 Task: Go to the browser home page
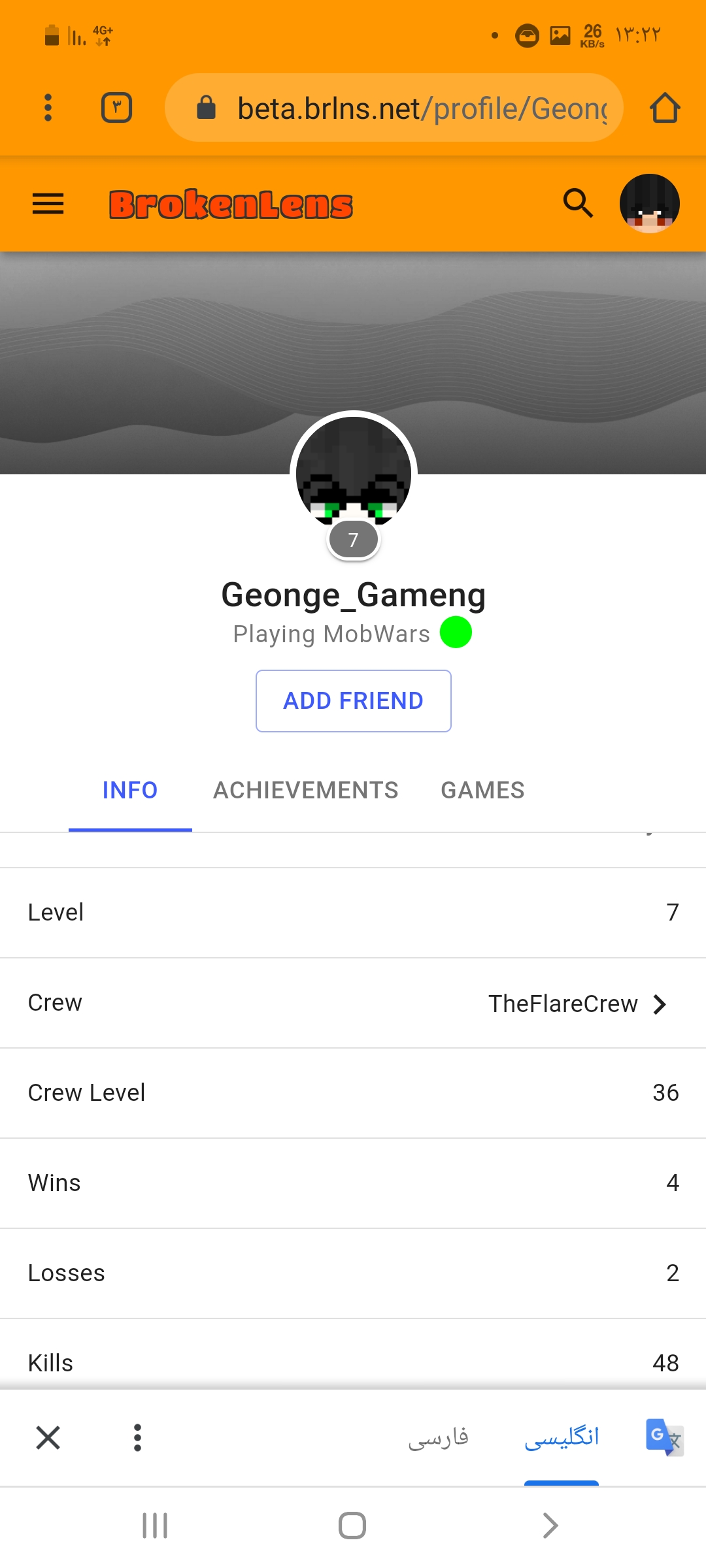point(665,108)
